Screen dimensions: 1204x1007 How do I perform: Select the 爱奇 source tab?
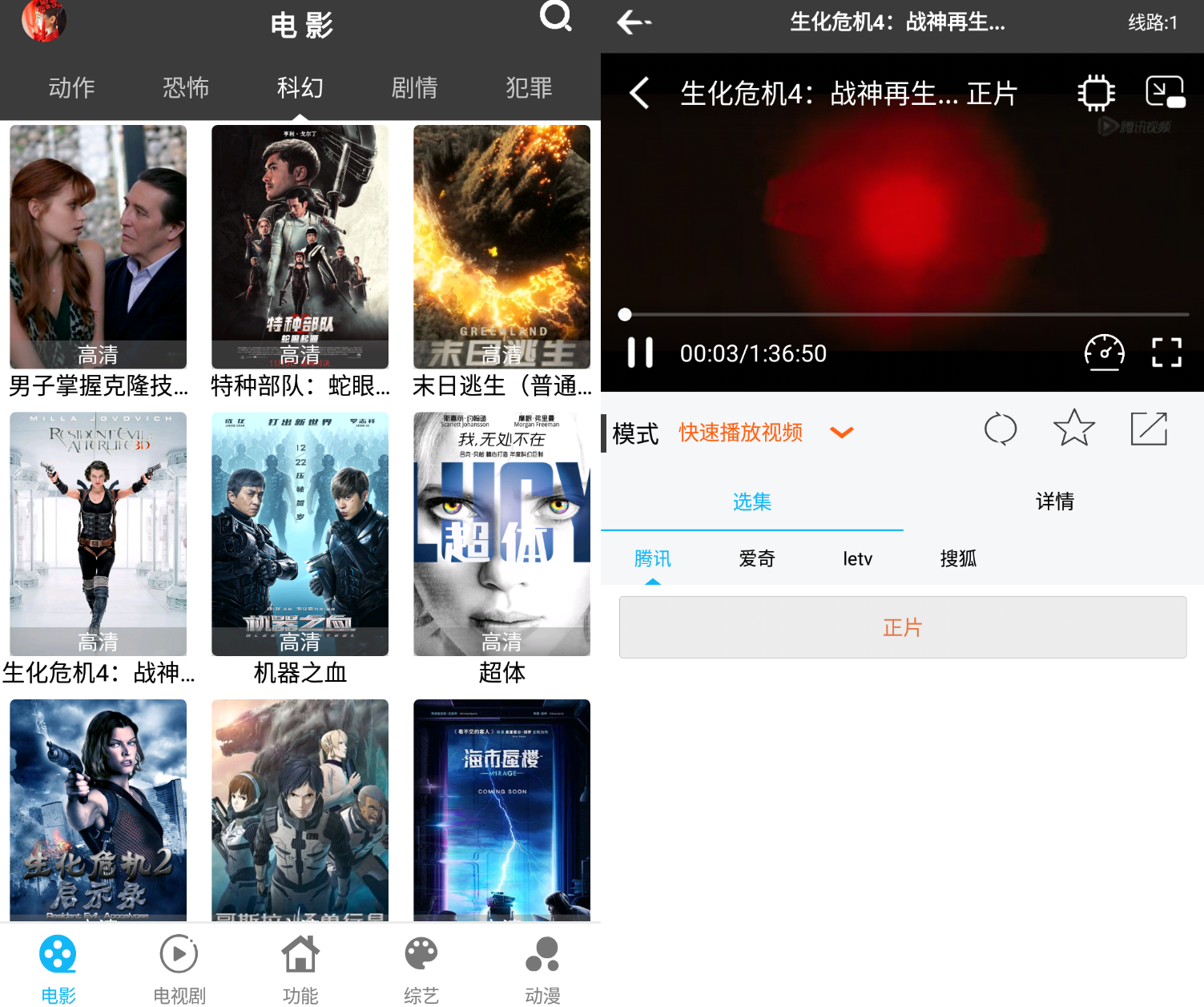[x=756, y=558]
